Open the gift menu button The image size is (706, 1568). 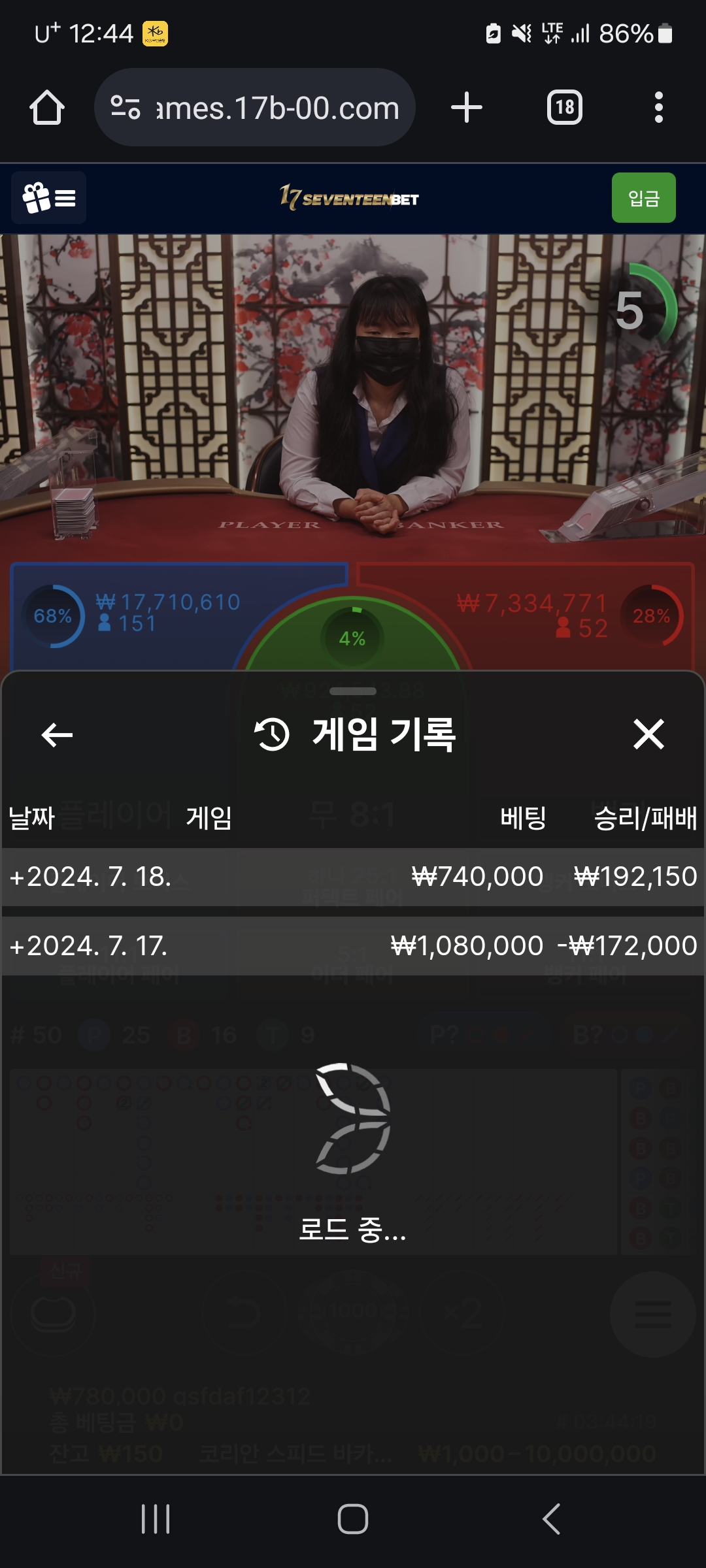[x=49, y=198]
